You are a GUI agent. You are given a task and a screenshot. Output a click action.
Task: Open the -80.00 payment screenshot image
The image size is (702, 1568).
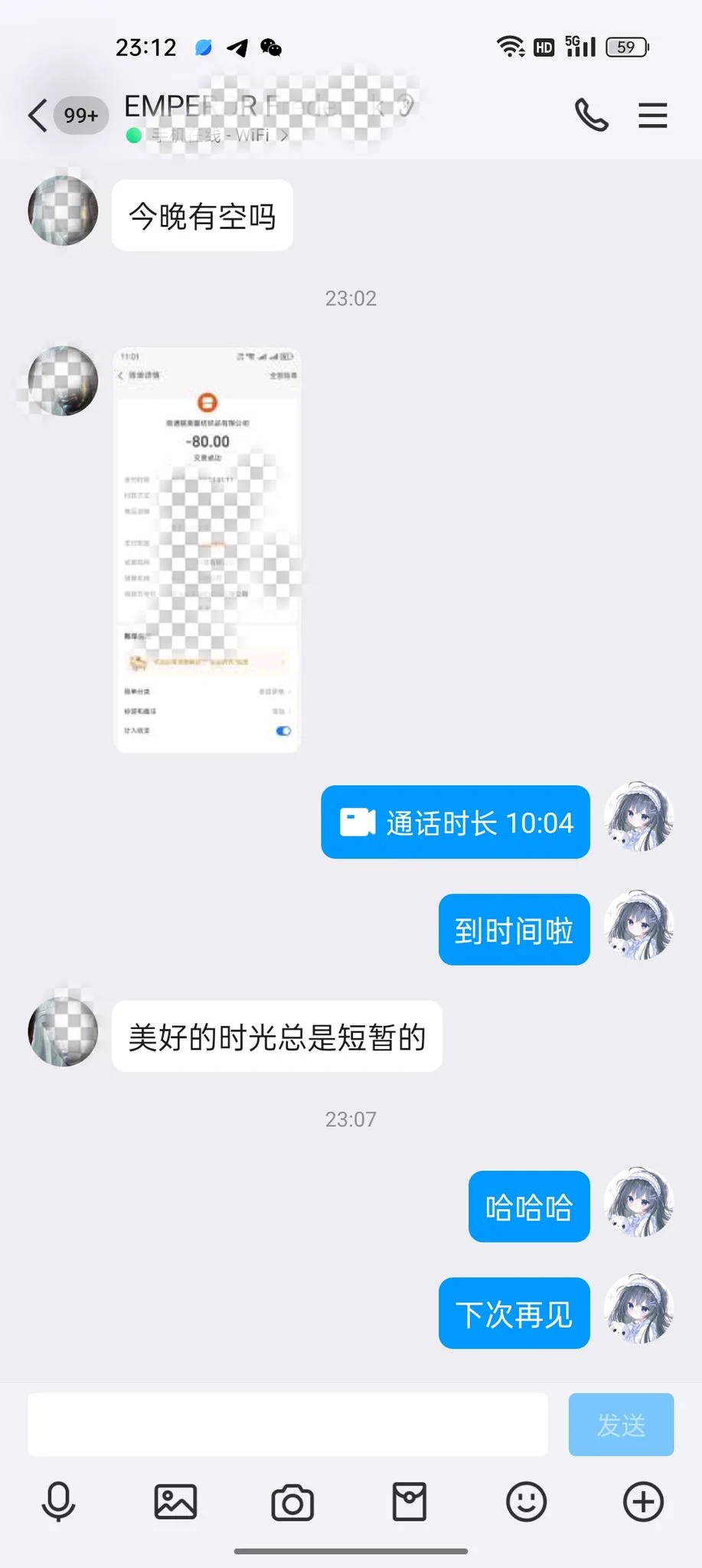(x=207, y=550)
